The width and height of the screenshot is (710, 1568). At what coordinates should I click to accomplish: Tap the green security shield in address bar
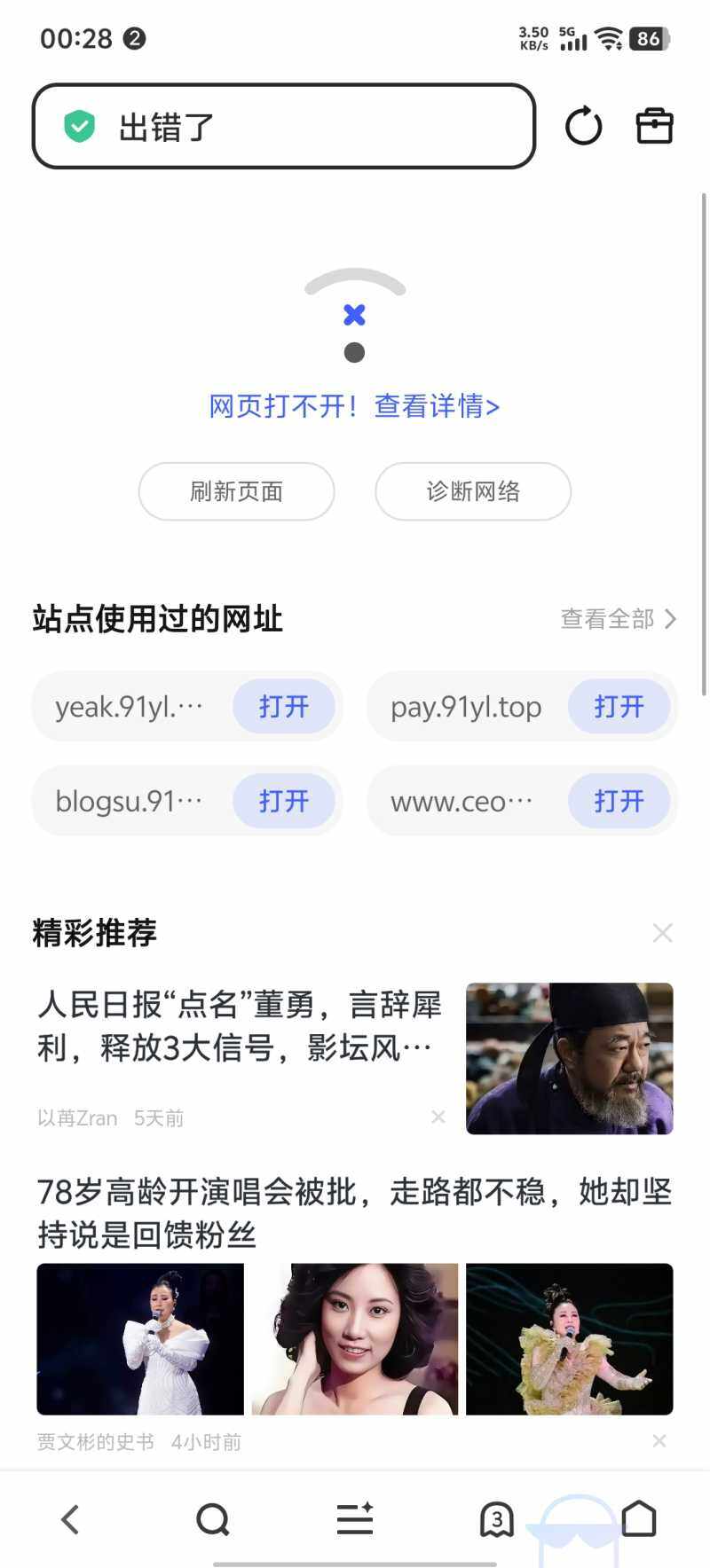click(x=80, y=126)
